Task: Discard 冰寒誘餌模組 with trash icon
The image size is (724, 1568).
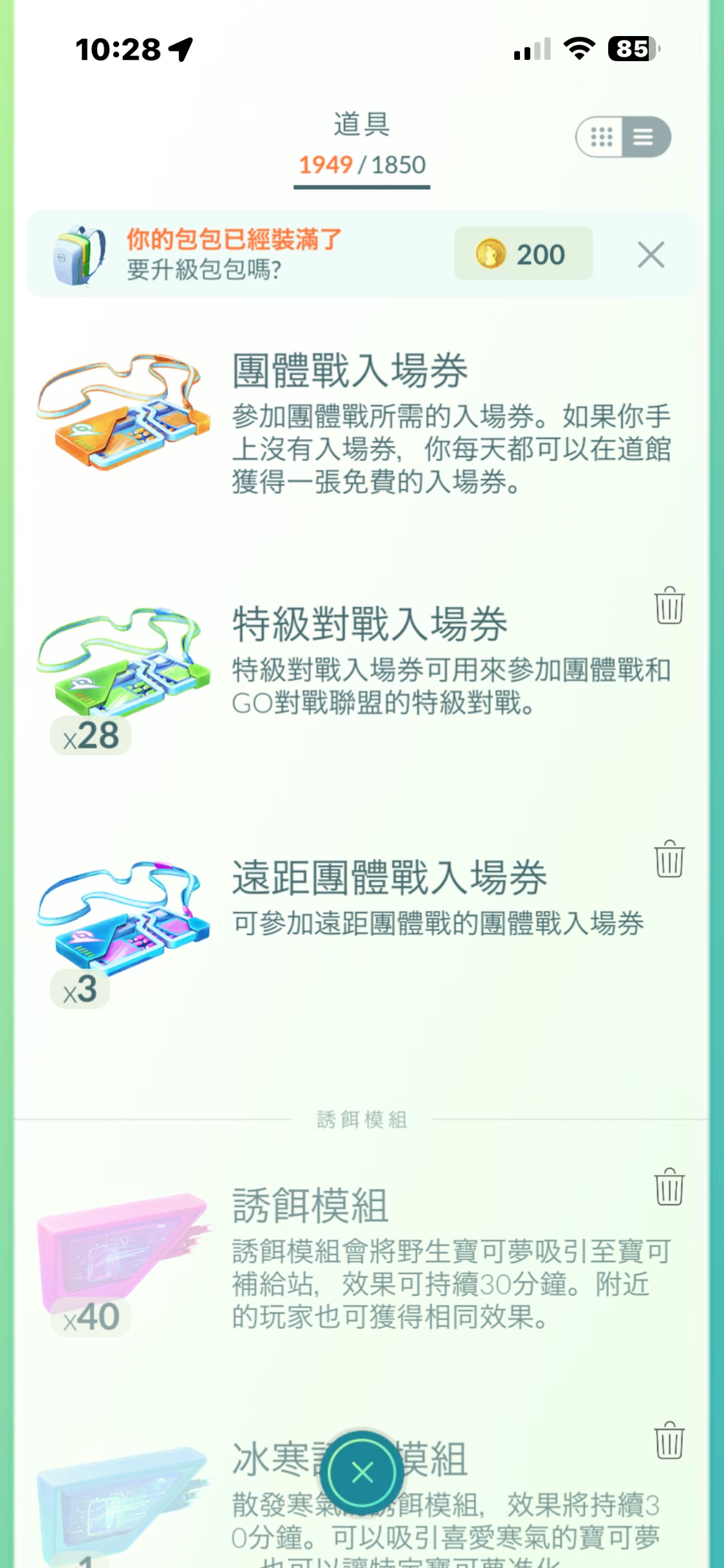Action: (x=669, y=1441)
